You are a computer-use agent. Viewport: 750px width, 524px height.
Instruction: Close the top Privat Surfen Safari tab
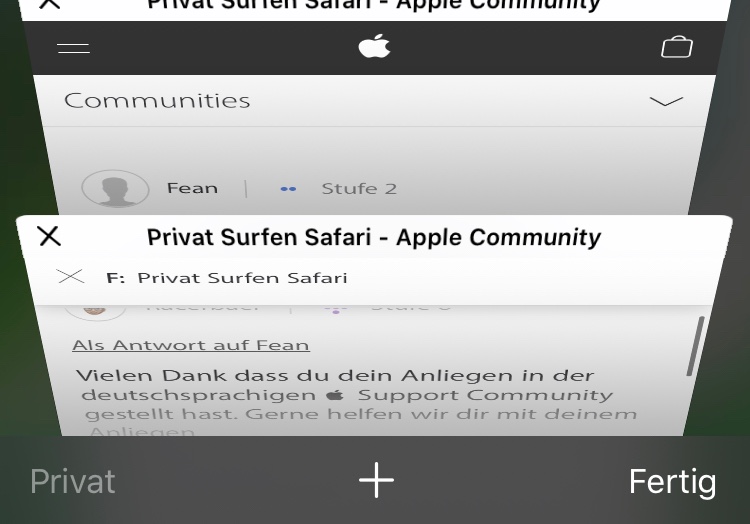[x=48, y=4]
